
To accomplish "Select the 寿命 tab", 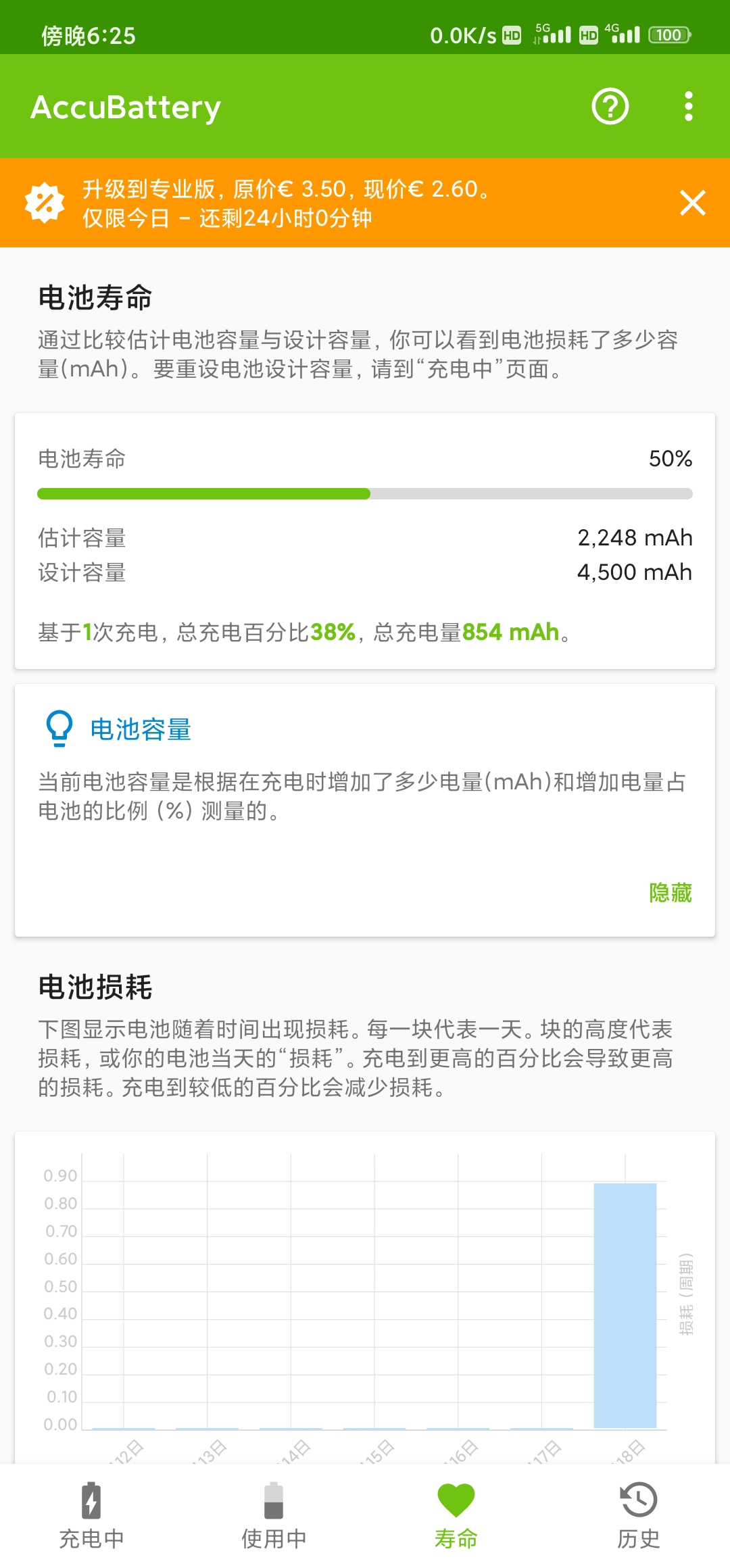I will coord(456,1515).
